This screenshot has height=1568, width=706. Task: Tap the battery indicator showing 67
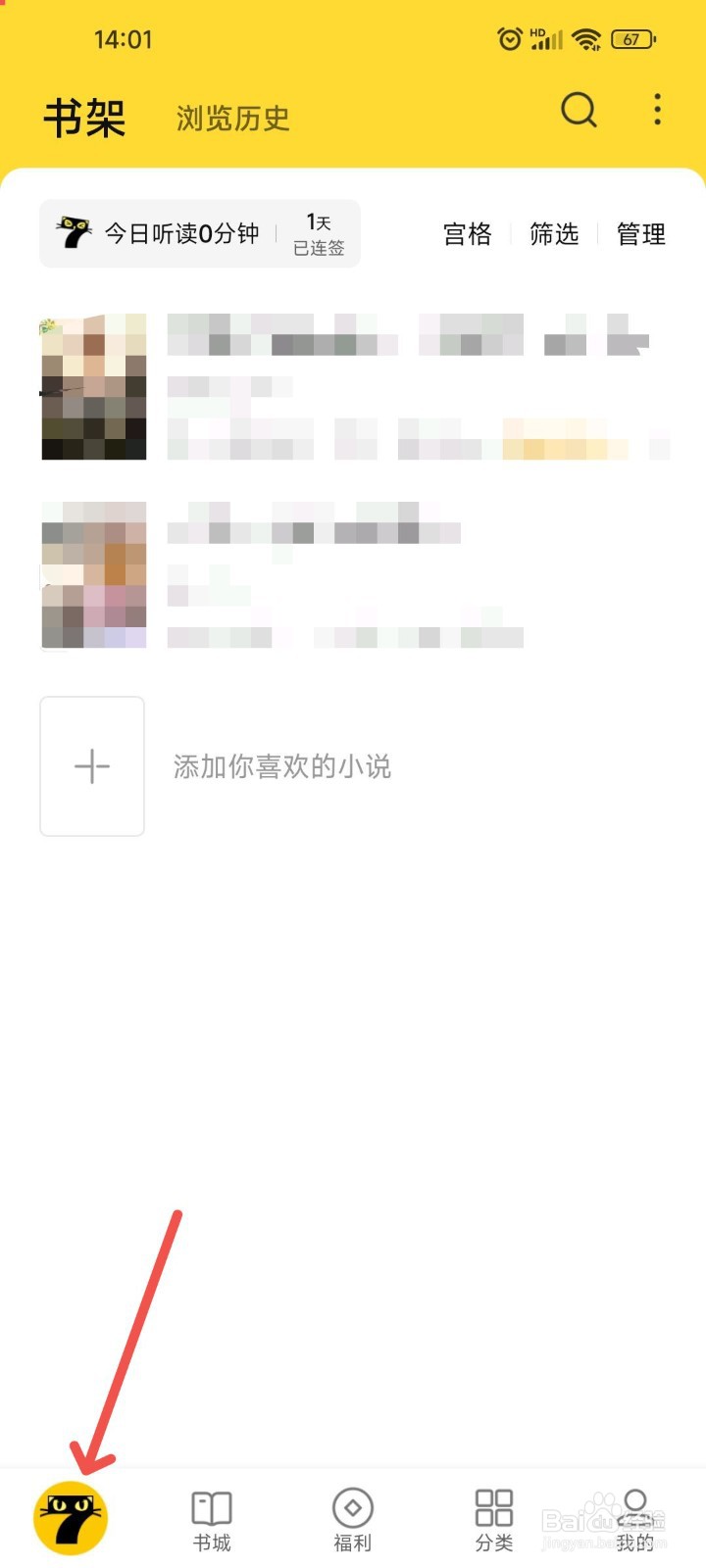coord(632,39)
